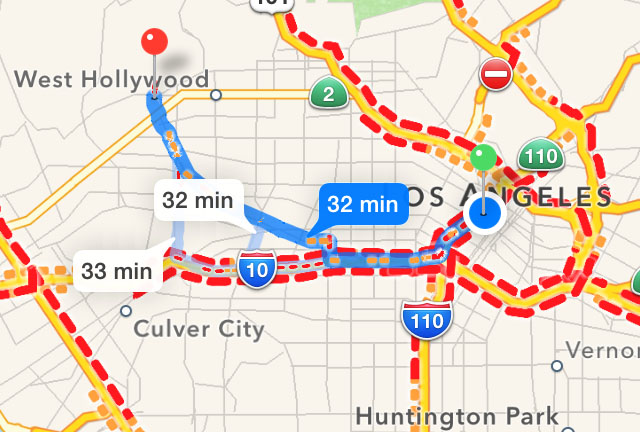640x432 pixels.
Task: Select the 33 min alternate route
Action: click(x=118, y=270)
